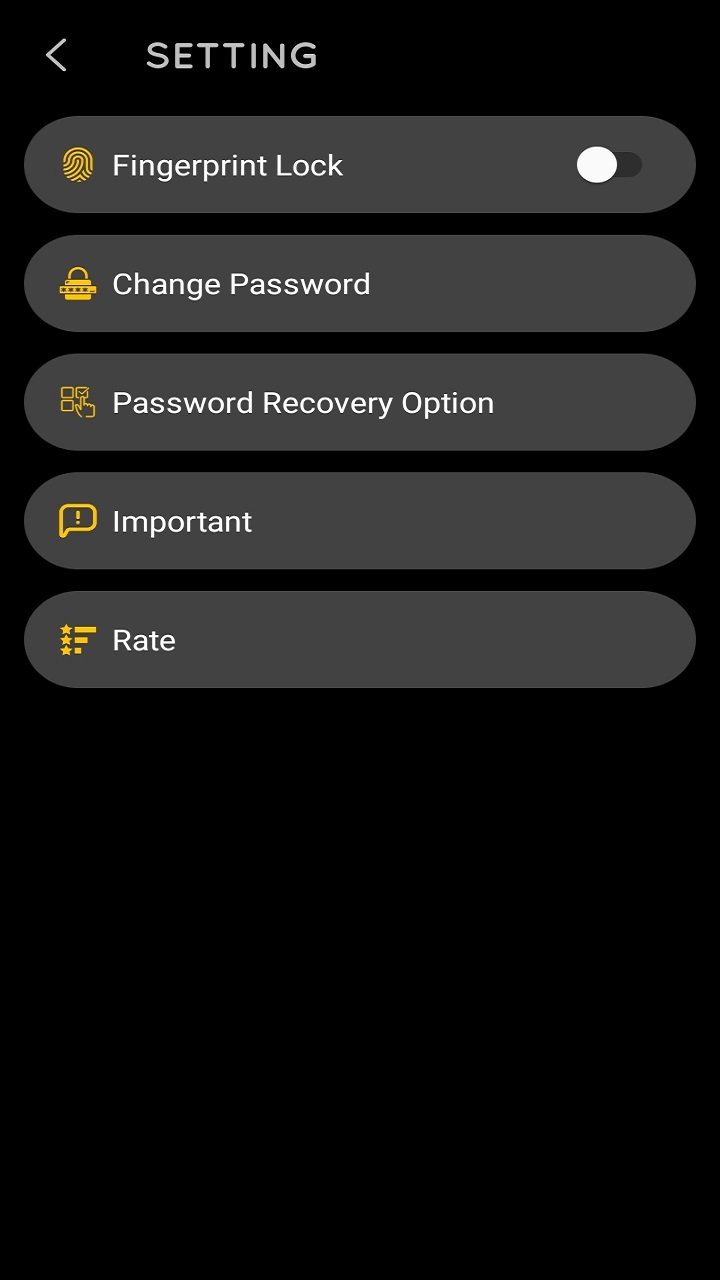
Task: Open Password Recovery Option
Action: (360, 401)
